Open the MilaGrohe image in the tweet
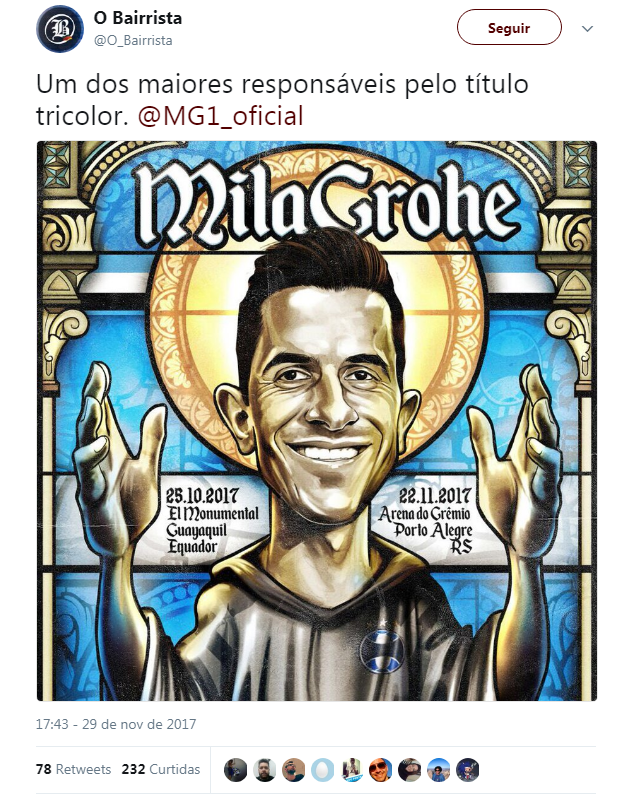 317,420
